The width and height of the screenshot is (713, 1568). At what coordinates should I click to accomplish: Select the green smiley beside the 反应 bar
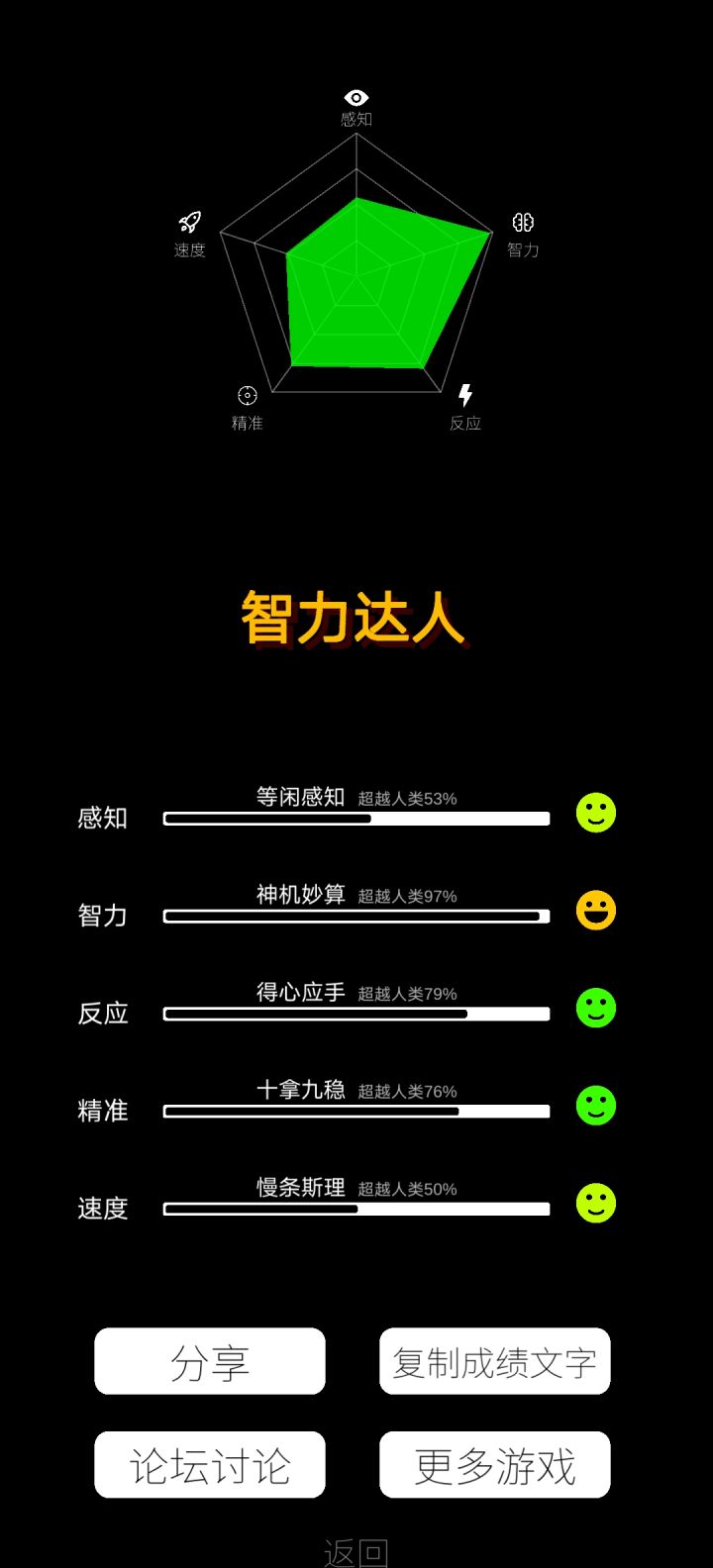click(594, 1007)
